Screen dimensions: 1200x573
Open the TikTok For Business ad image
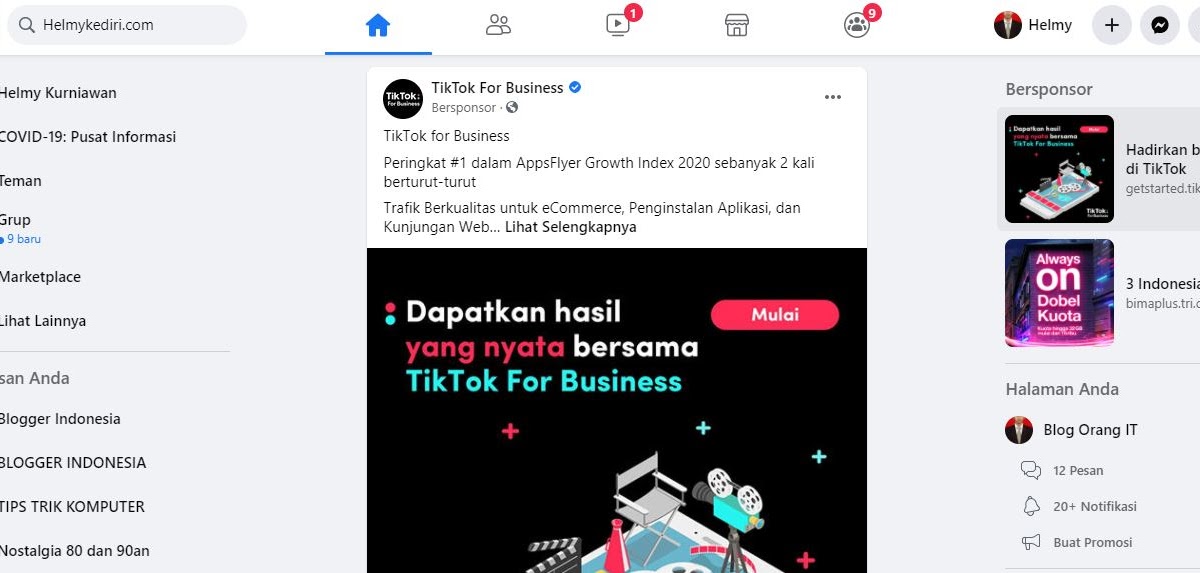[617, 410]
